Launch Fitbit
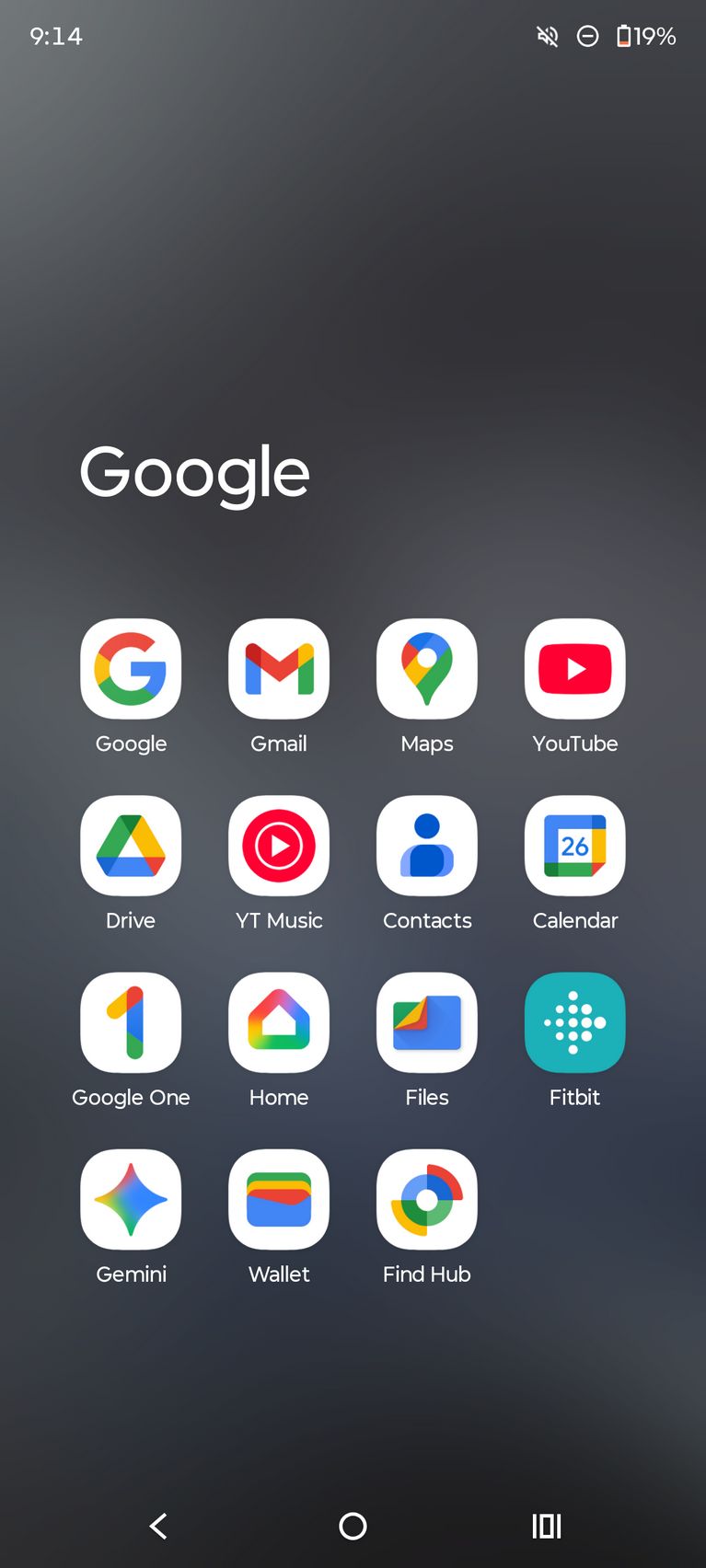 [x=575, y=1022]
